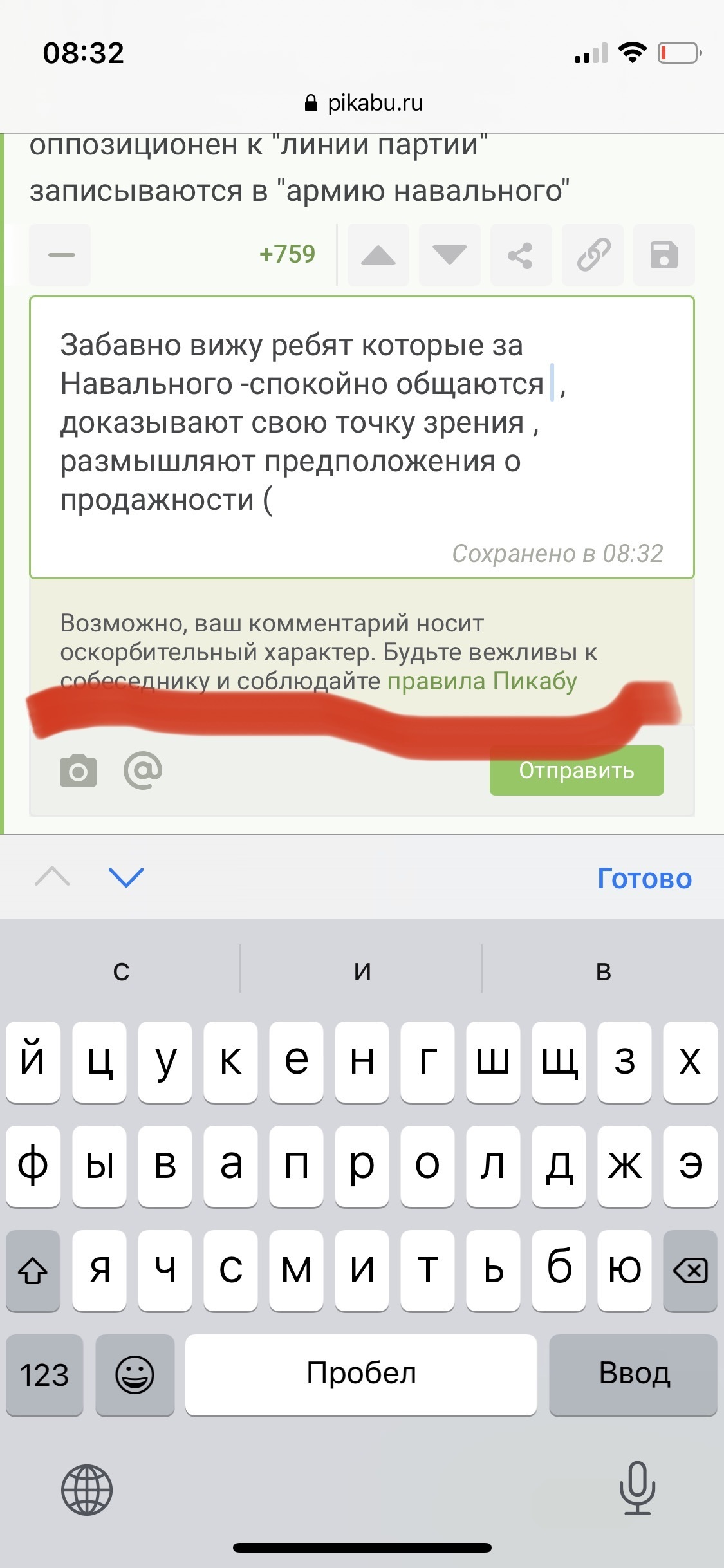This screenshot has width=724, height=1568.
Task: Insert a space with the Пробел key
Action: tap(360, 1374)
